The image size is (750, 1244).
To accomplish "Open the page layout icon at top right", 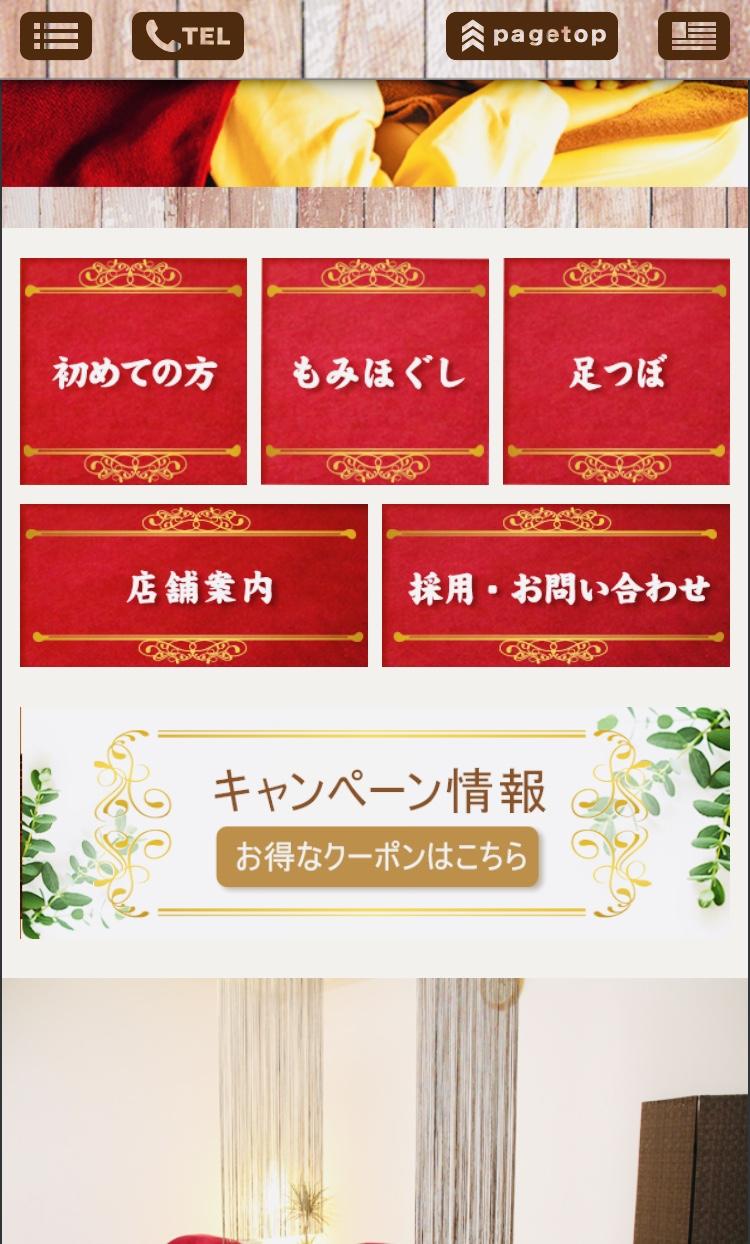I will click(694, 36).
